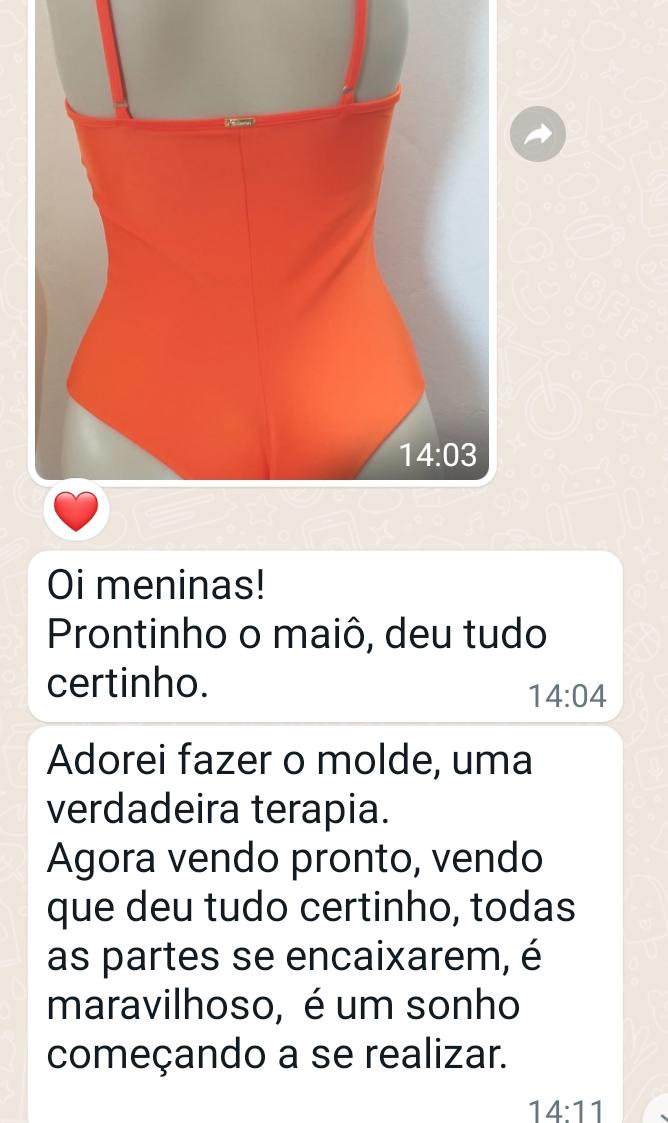Screen dimensions: 668x1123
Task: Forward the orange swimsuit photo
Action: (x=538, y=134)
